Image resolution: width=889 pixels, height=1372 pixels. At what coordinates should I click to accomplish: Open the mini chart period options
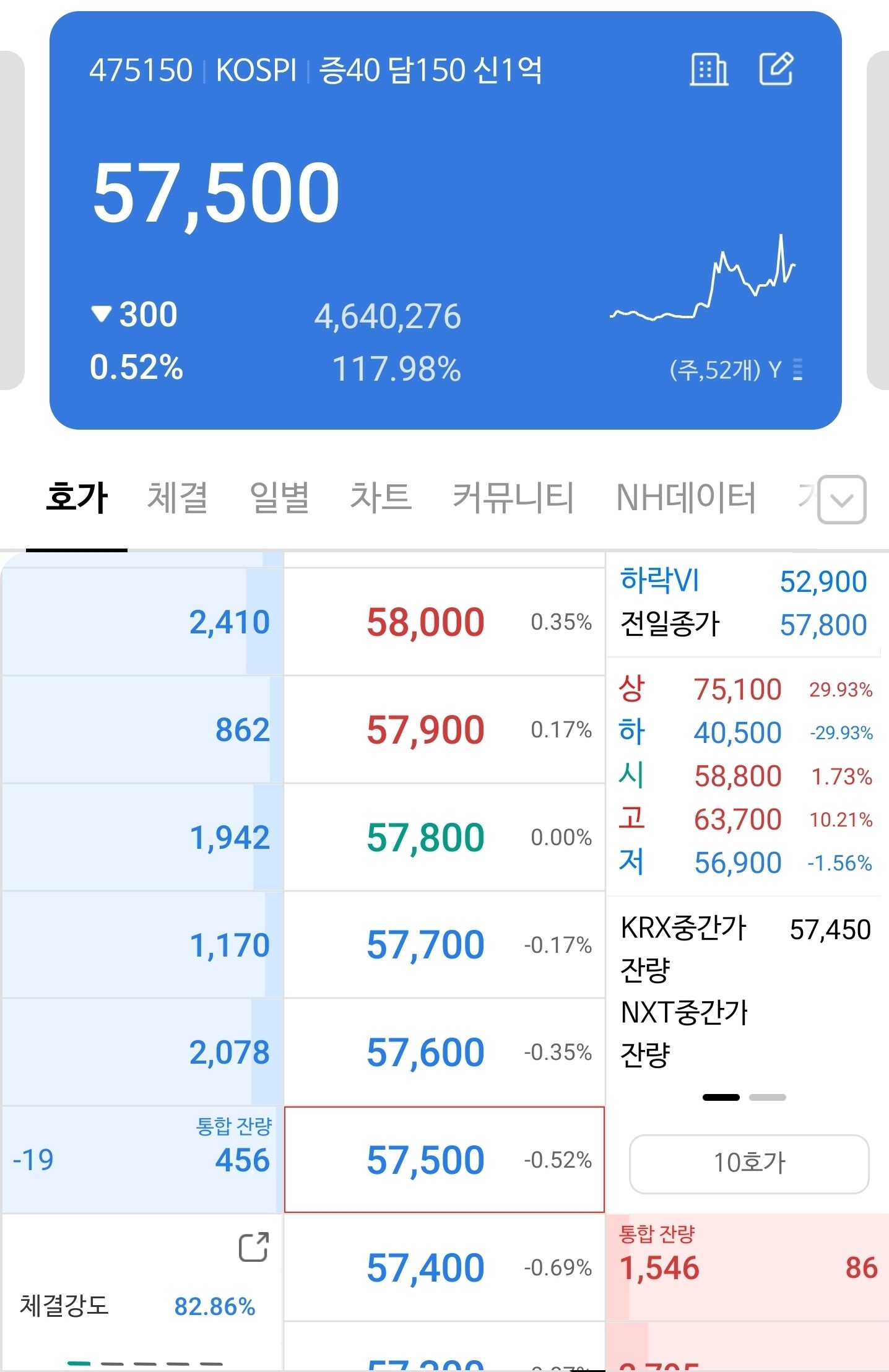(x=797, y=370)
